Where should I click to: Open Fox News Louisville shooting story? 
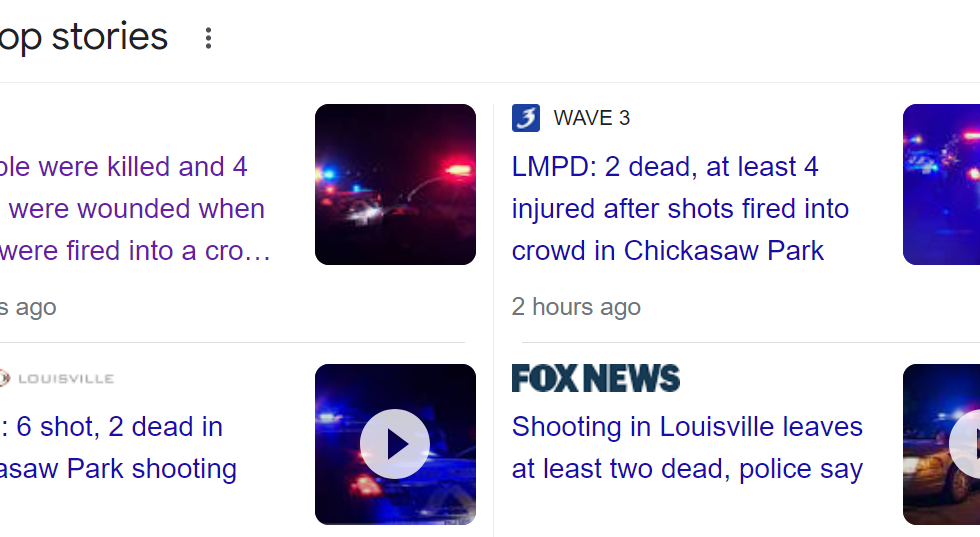(x=687, y=448)
